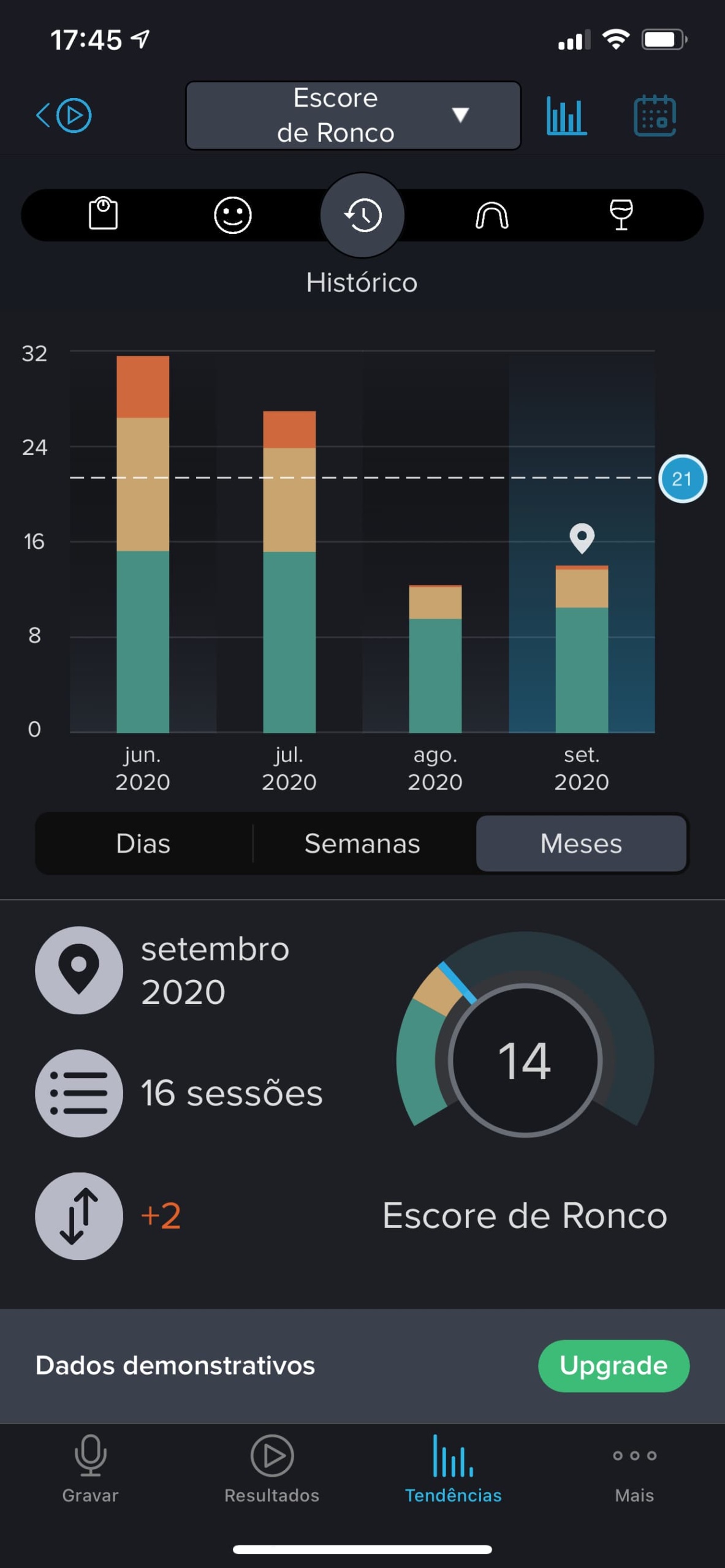Switch to Semanas view
The width and height of the screenshot is (725, 1568).
point(362,843)
